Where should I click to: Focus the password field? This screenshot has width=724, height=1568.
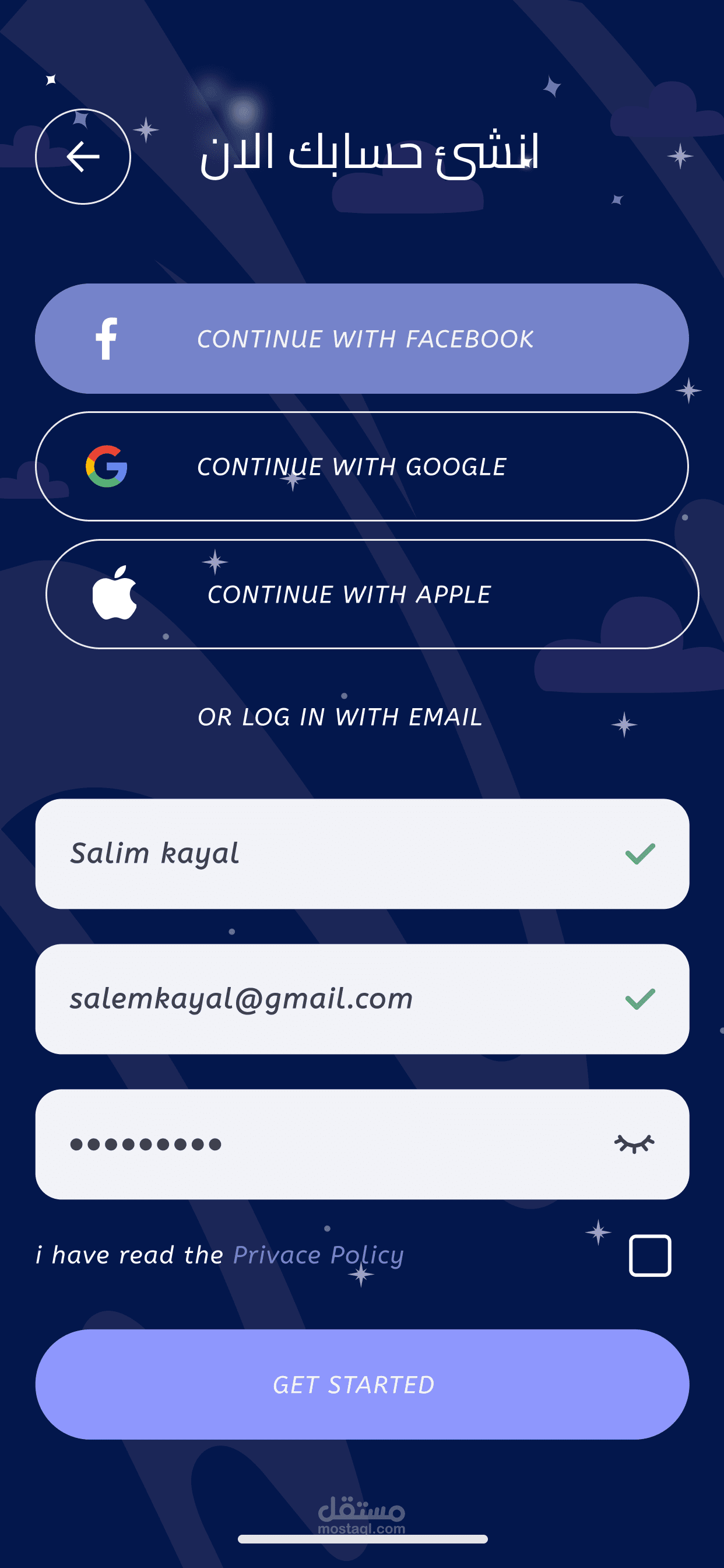click(x=362, y=1144)
